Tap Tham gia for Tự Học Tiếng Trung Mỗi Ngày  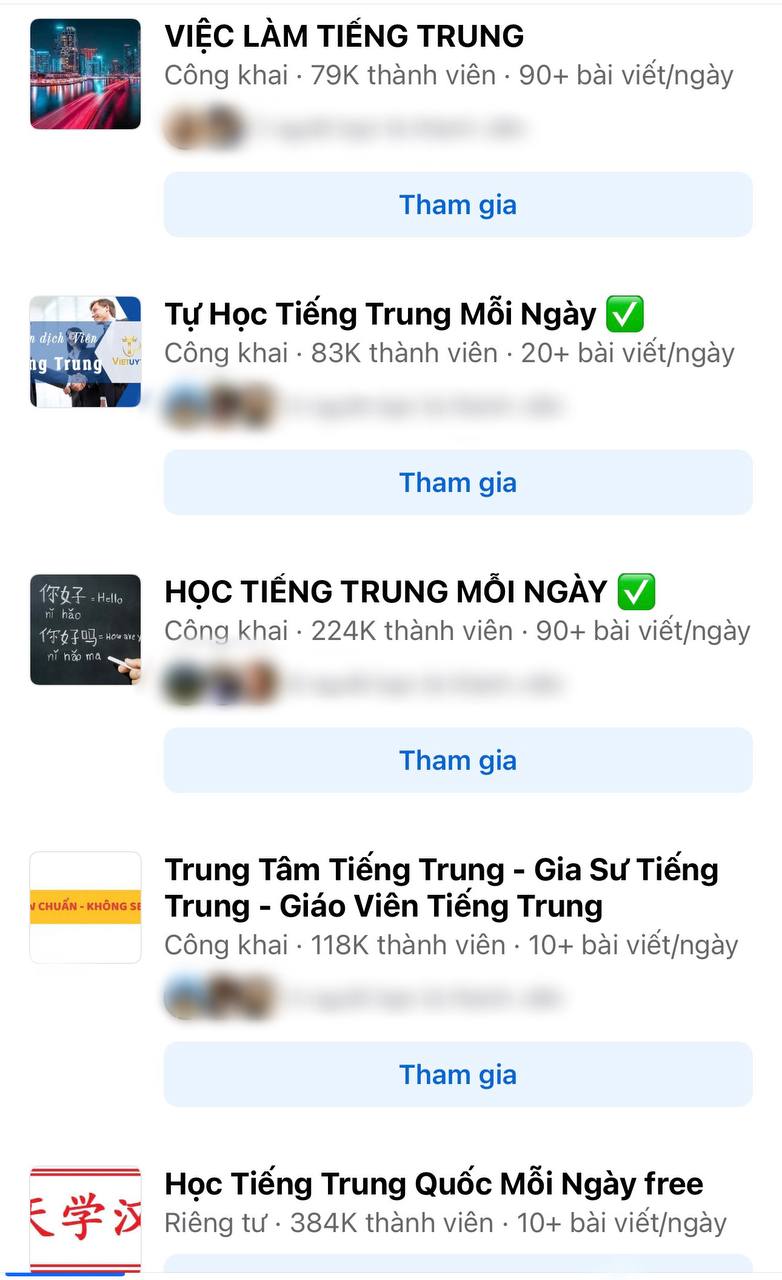458,483
